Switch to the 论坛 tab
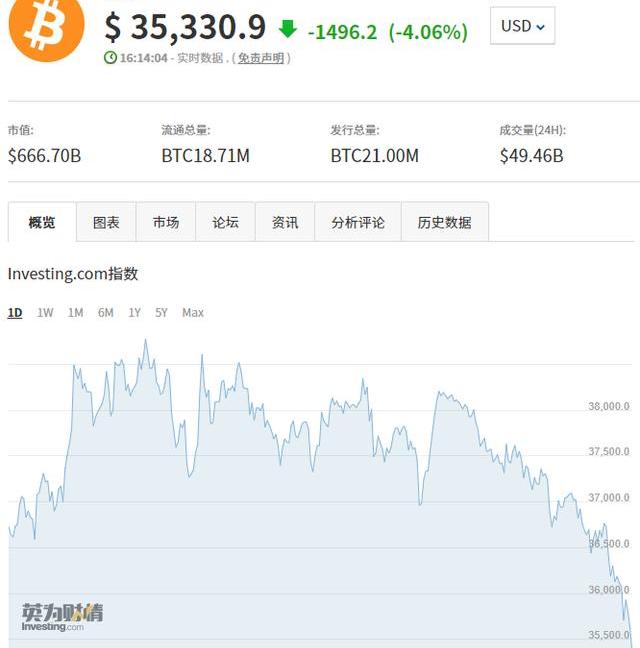This screenshot has height=648, width=640. (225, 222)
